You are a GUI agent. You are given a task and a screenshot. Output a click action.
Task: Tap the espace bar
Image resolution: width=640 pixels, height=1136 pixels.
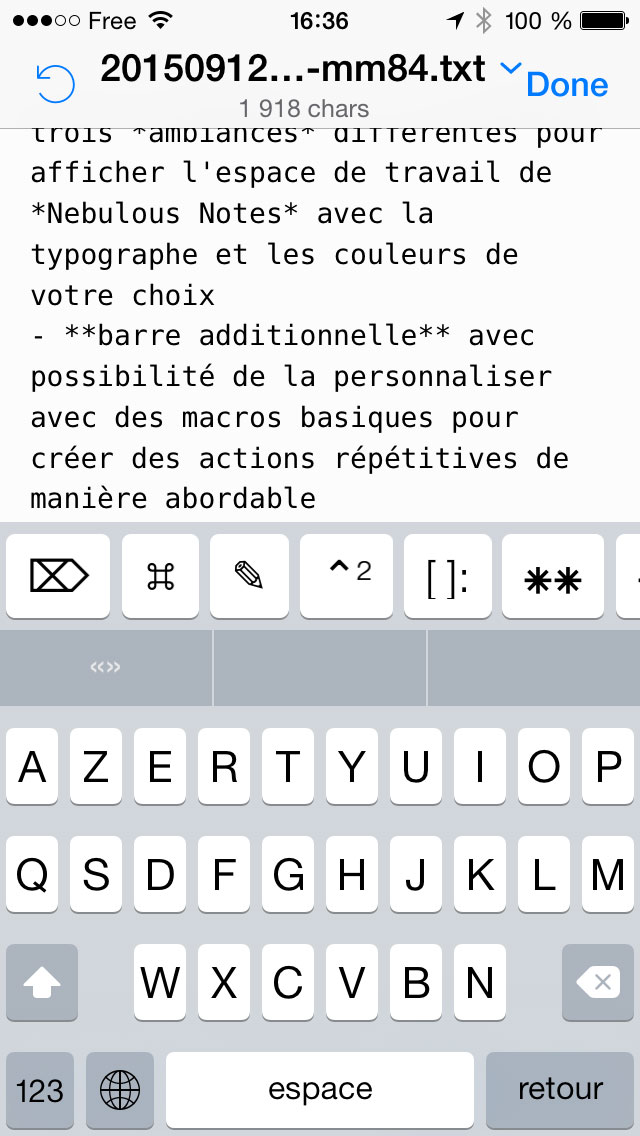coord(320,1090)
